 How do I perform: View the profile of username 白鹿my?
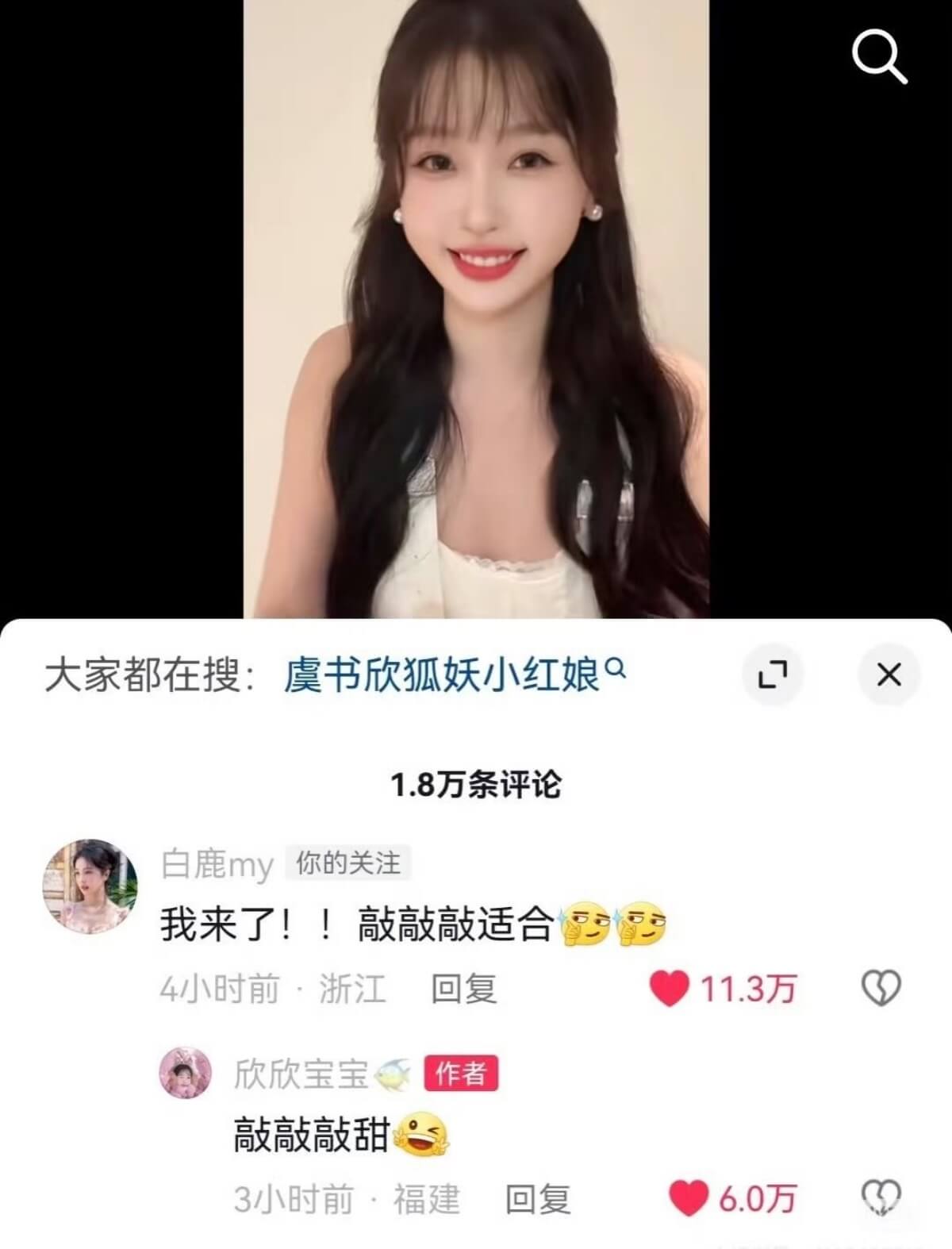217,864
